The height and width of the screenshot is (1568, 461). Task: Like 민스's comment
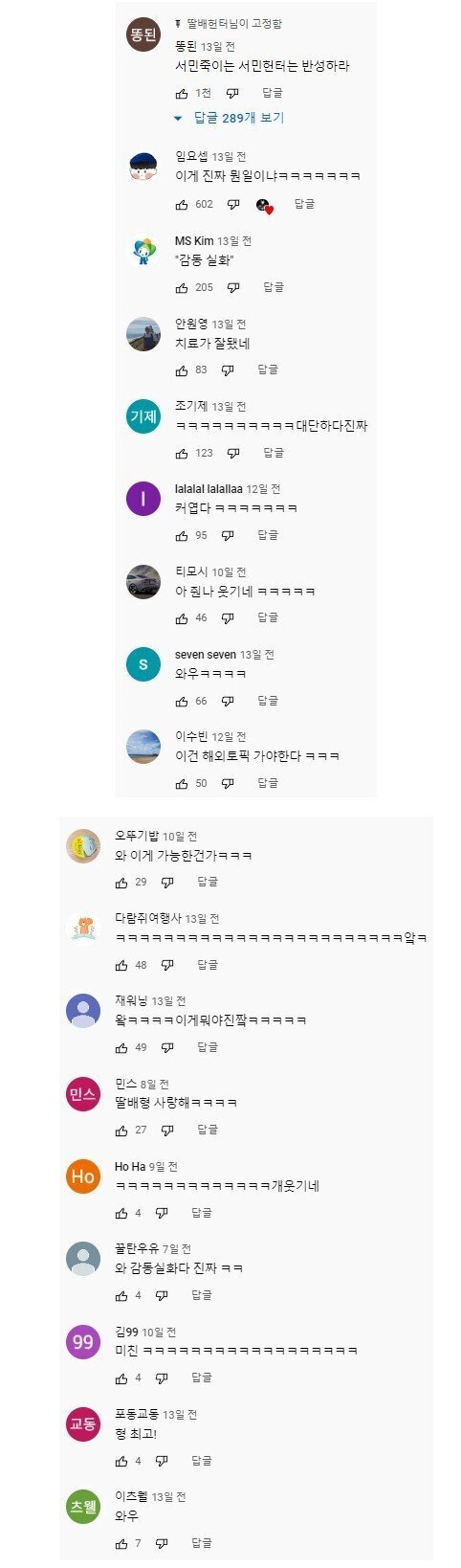121,1131
